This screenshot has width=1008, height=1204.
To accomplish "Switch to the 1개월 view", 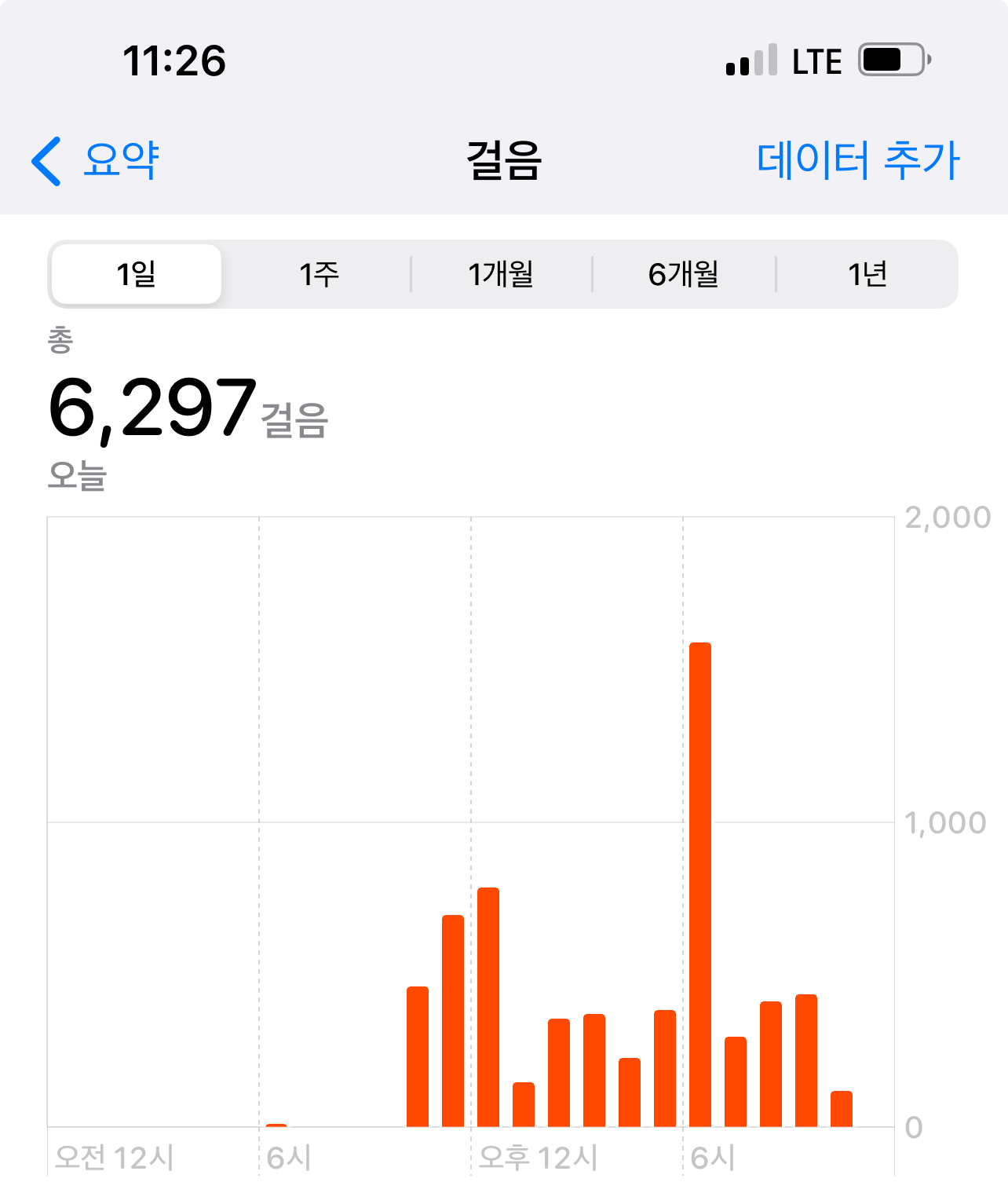I will [501, 274].
